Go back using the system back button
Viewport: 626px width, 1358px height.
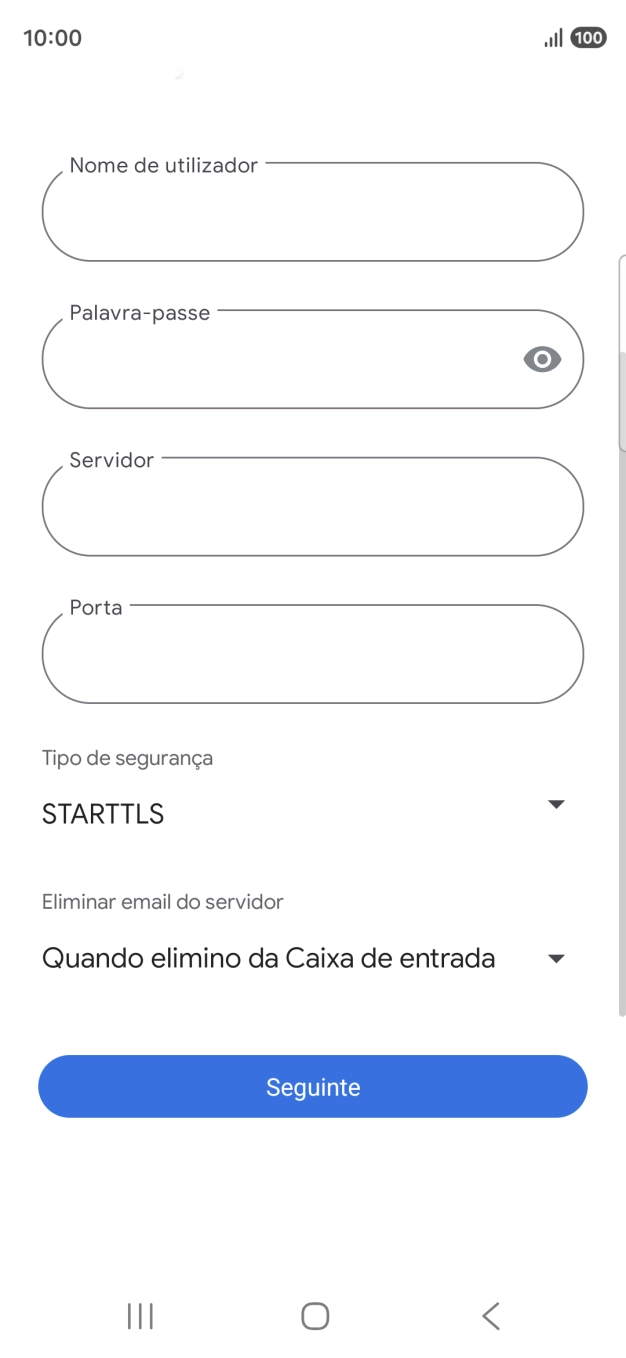coord(490,1316)
